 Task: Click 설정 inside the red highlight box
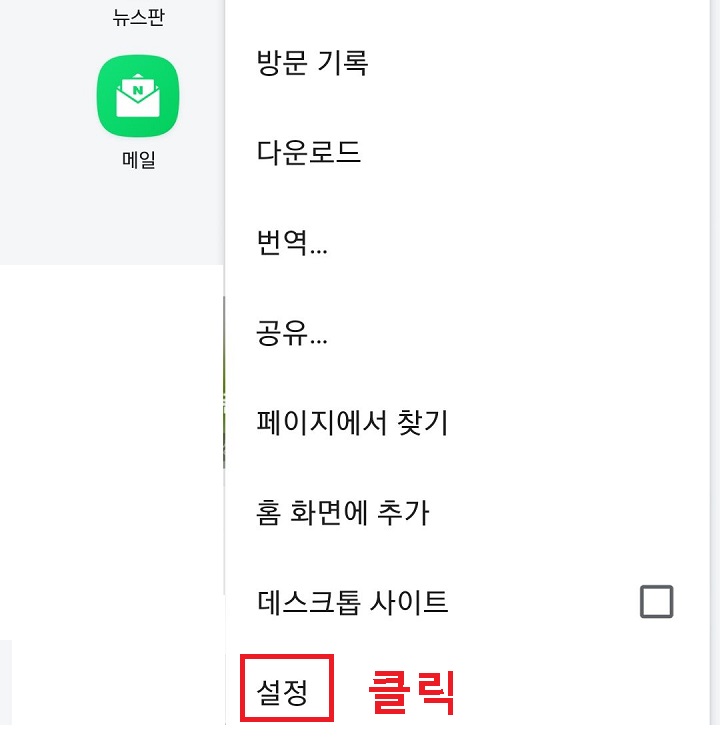coord(287,687)
